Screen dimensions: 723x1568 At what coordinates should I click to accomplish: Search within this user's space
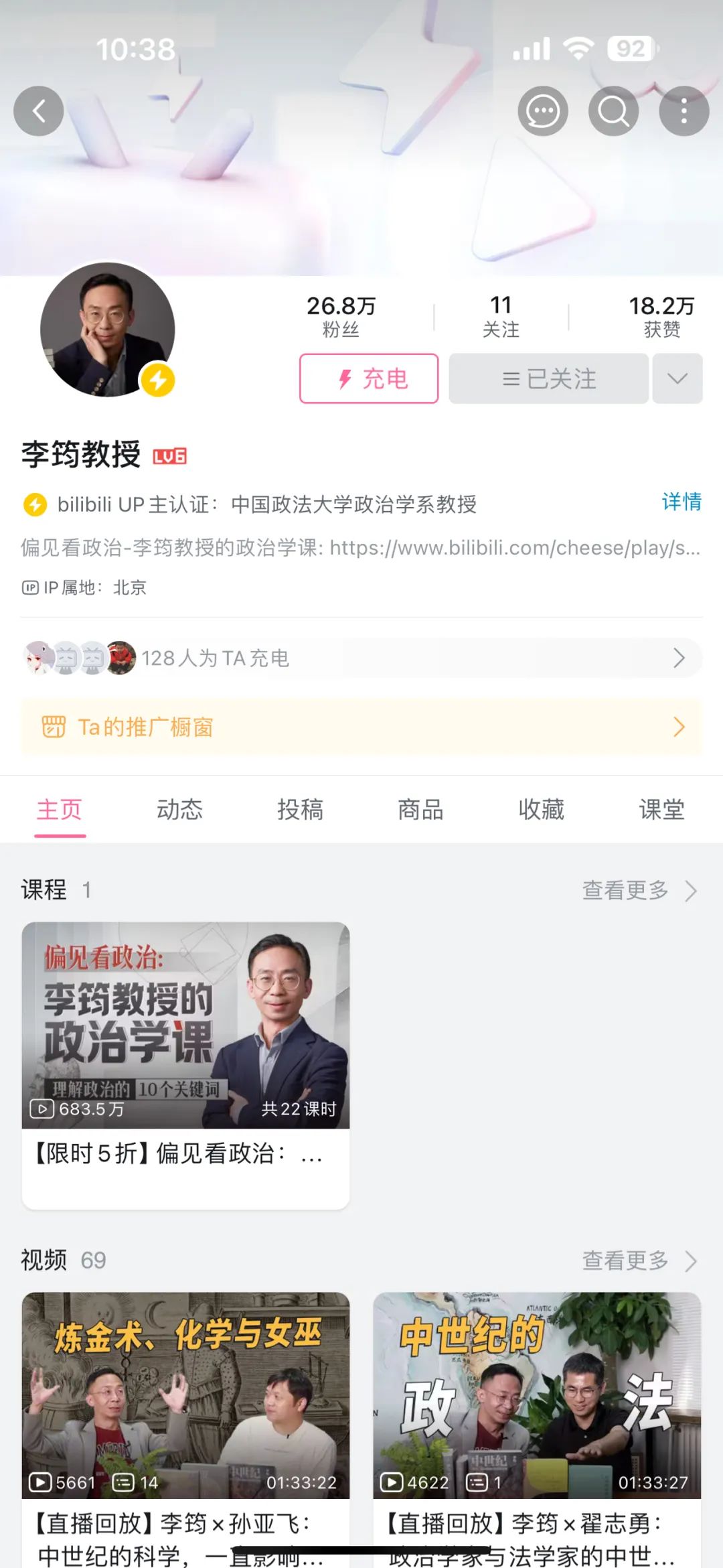click(613, 111)
